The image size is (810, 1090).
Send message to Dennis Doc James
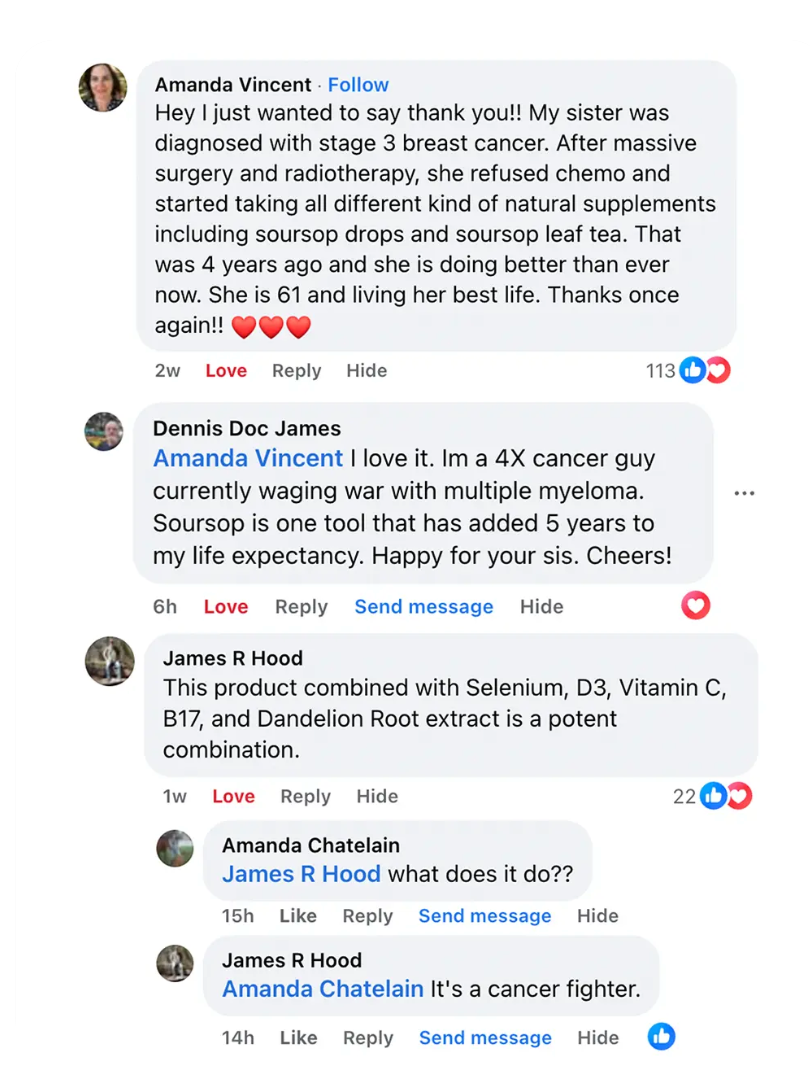click(424, 606)
